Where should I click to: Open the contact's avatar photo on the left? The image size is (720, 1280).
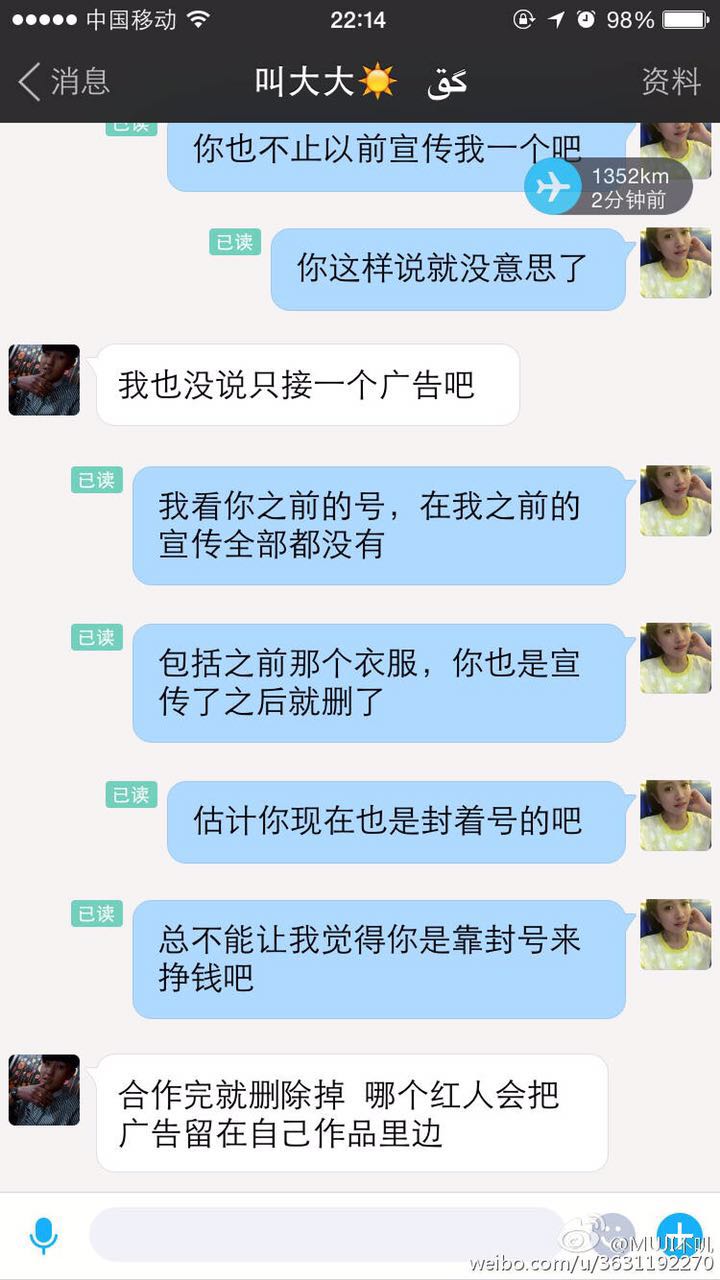tap(43, 380)
